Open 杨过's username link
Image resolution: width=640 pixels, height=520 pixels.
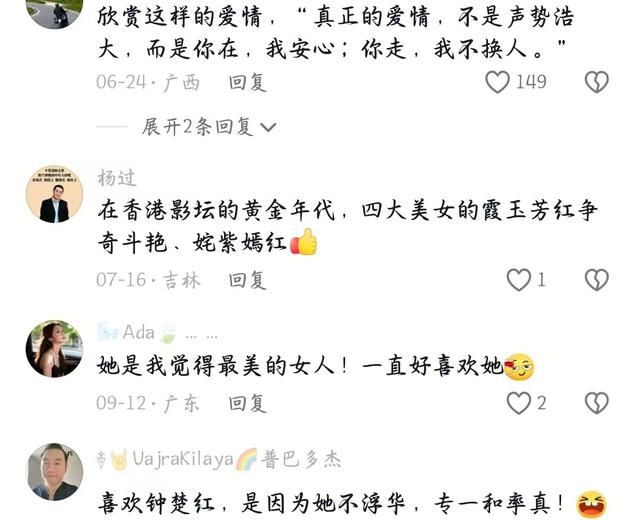116,178
